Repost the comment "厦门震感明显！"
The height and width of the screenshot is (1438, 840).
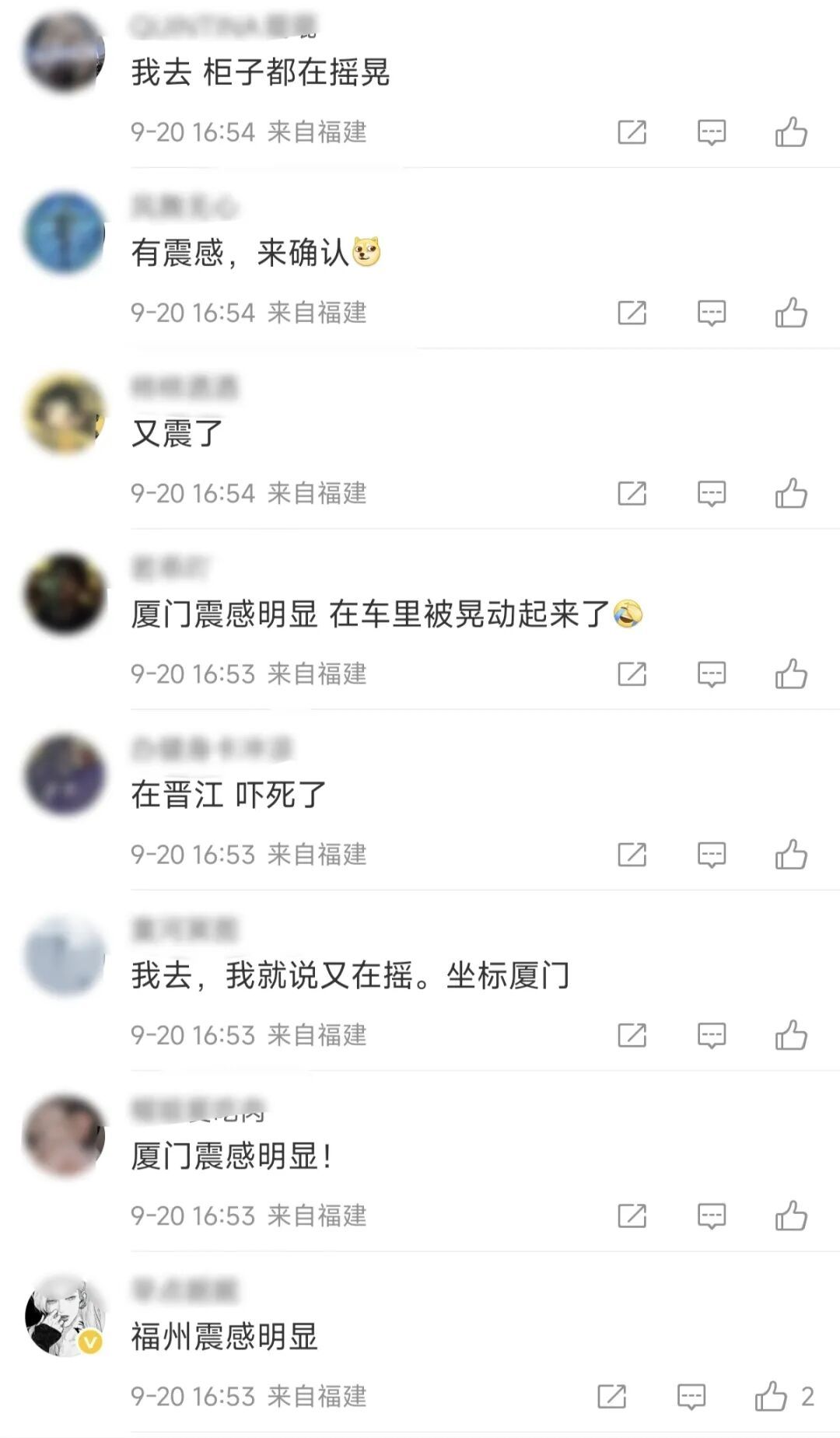pos(632,1215)
